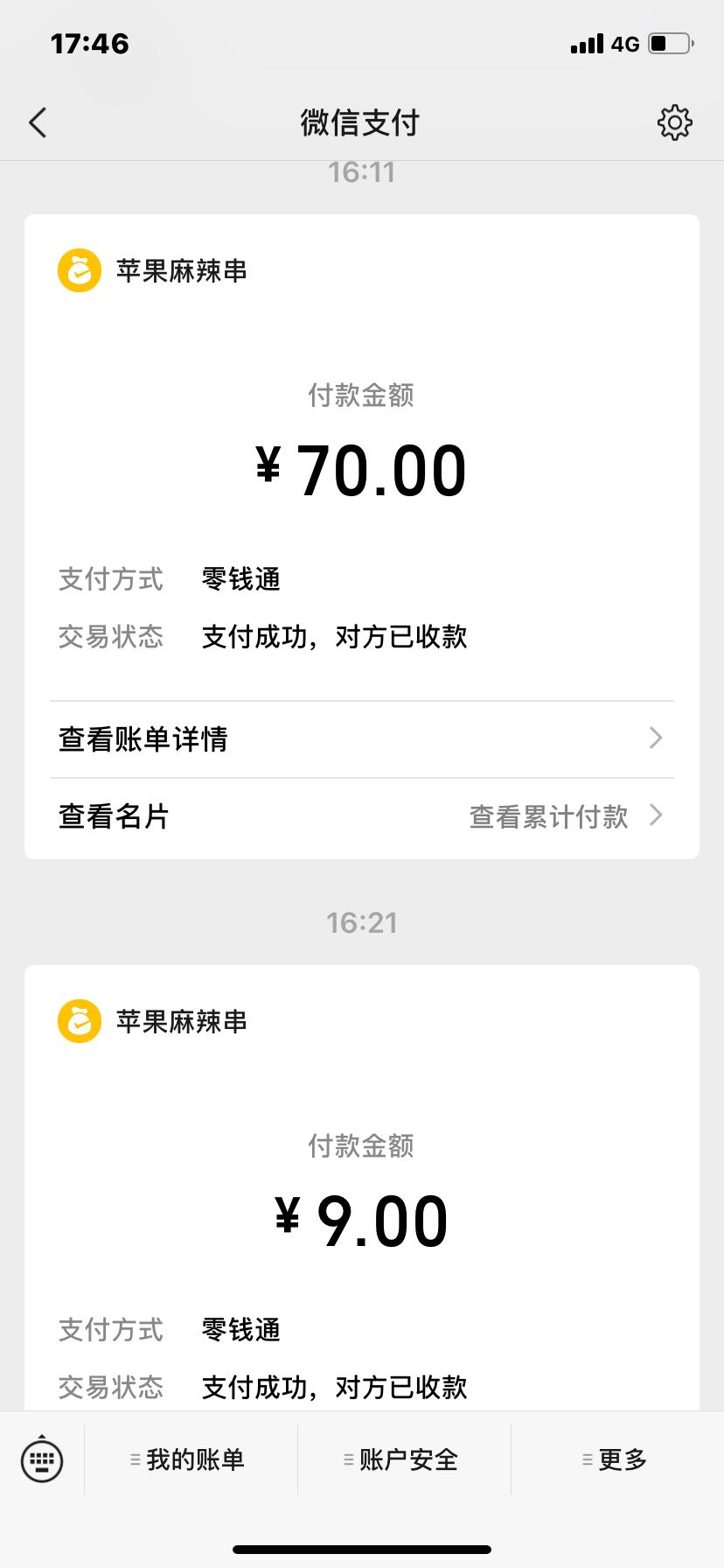Go back from the 微信支付 page
724x1568 pixels.
(x=38, y=123)
